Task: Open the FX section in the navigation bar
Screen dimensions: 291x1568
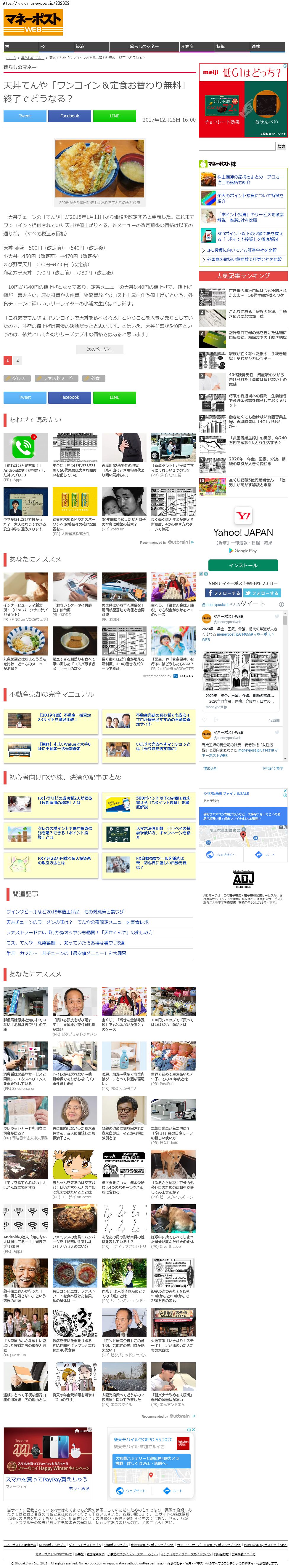Action: (x=43, y=46)
